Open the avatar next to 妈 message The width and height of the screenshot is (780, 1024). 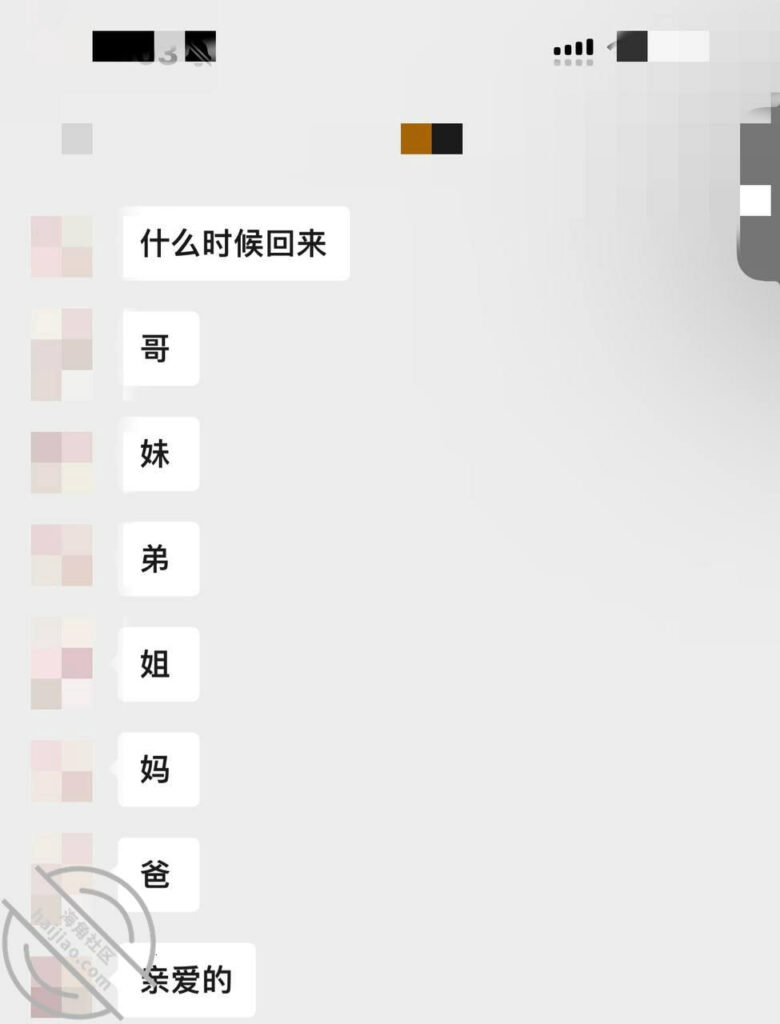(x=62, y=770)
